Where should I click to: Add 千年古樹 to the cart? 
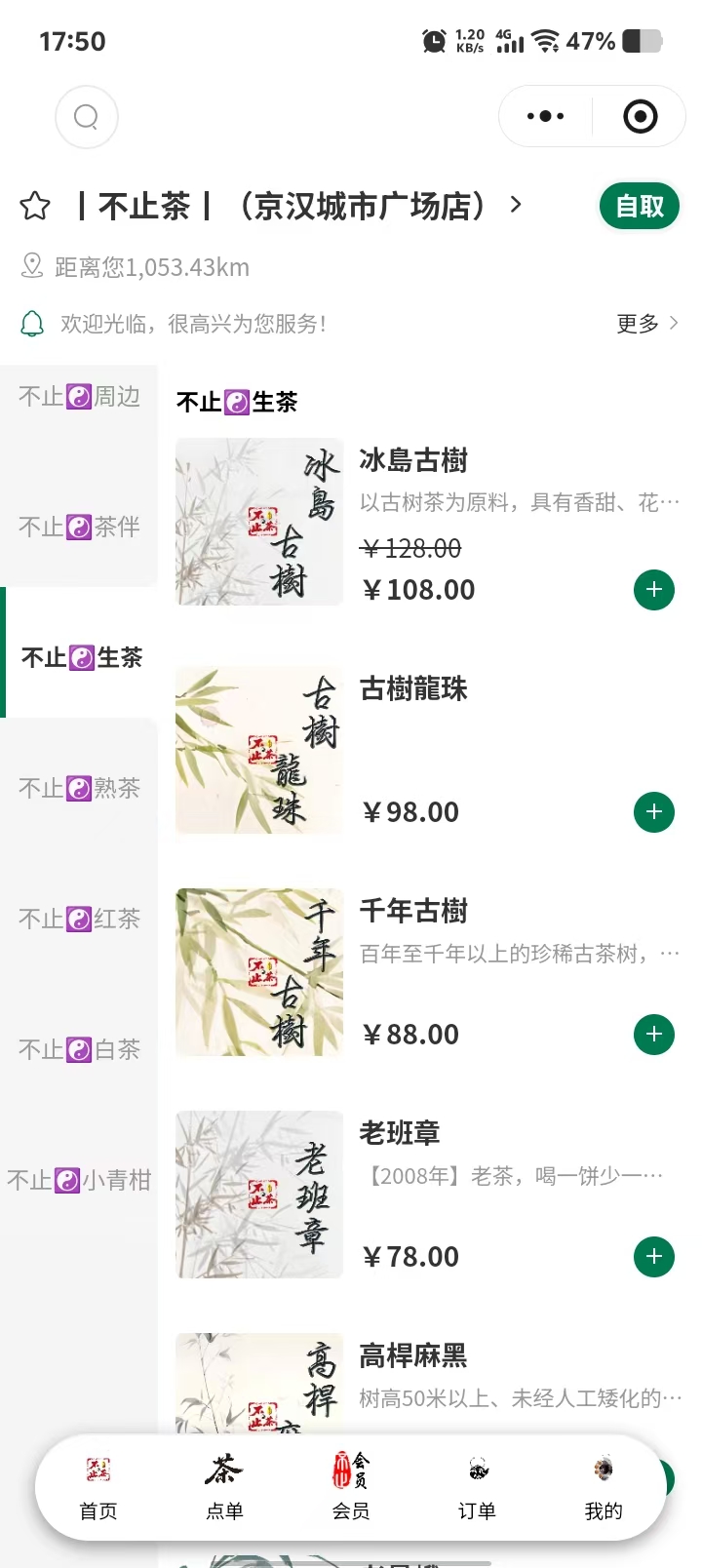[654, 1035]
